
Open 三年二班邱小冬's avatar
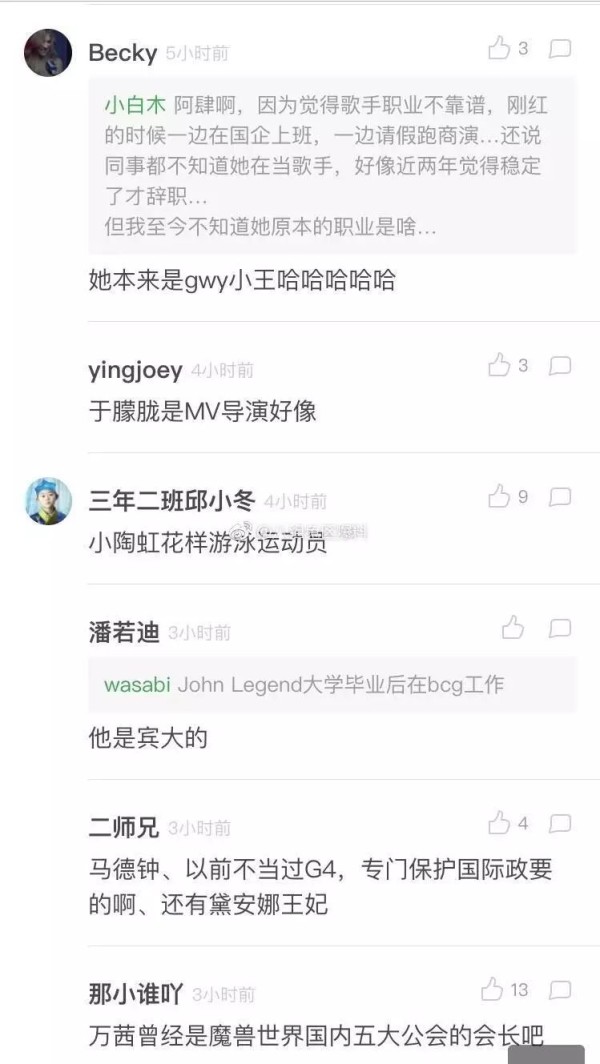coord(48,501)
